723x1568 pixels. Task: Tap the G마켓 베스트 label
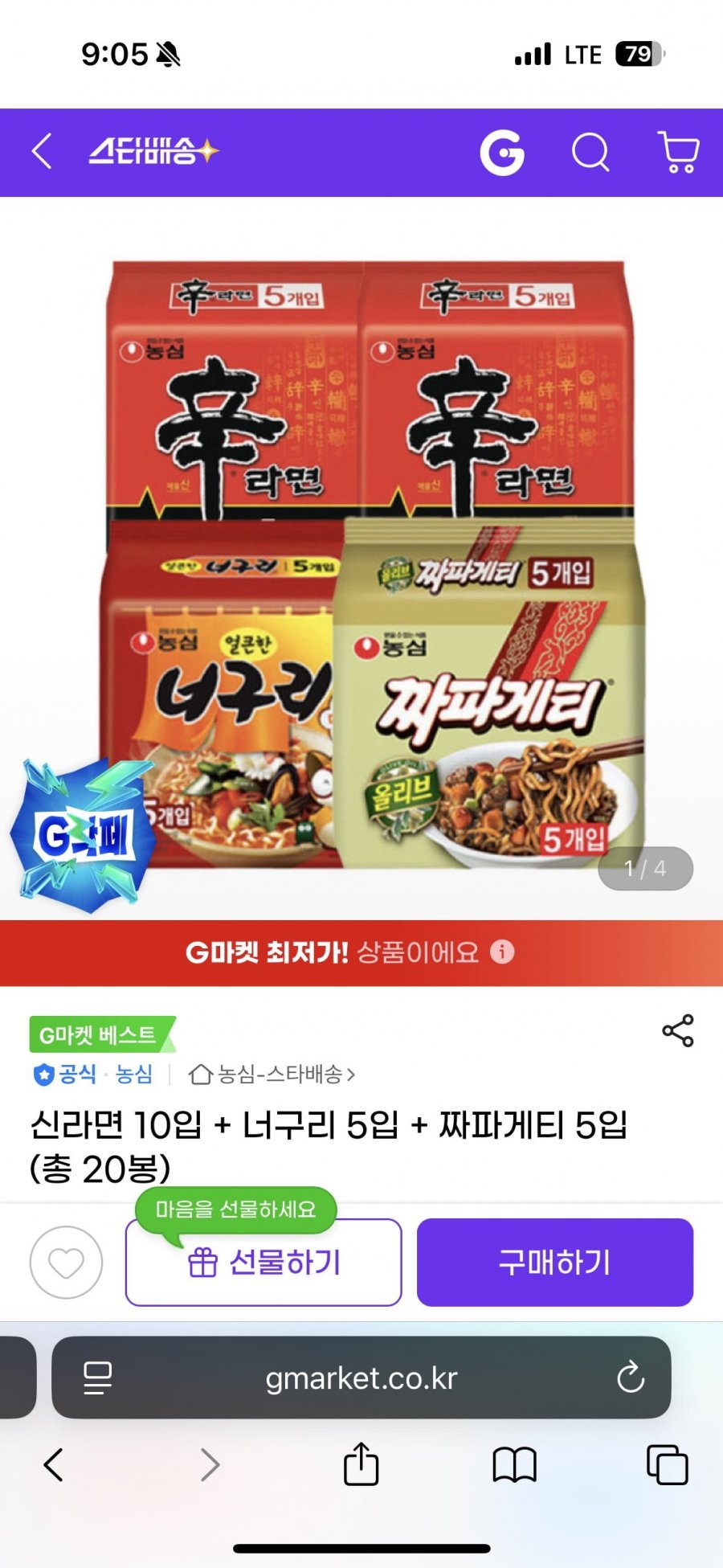click(x=98, y=1034)
